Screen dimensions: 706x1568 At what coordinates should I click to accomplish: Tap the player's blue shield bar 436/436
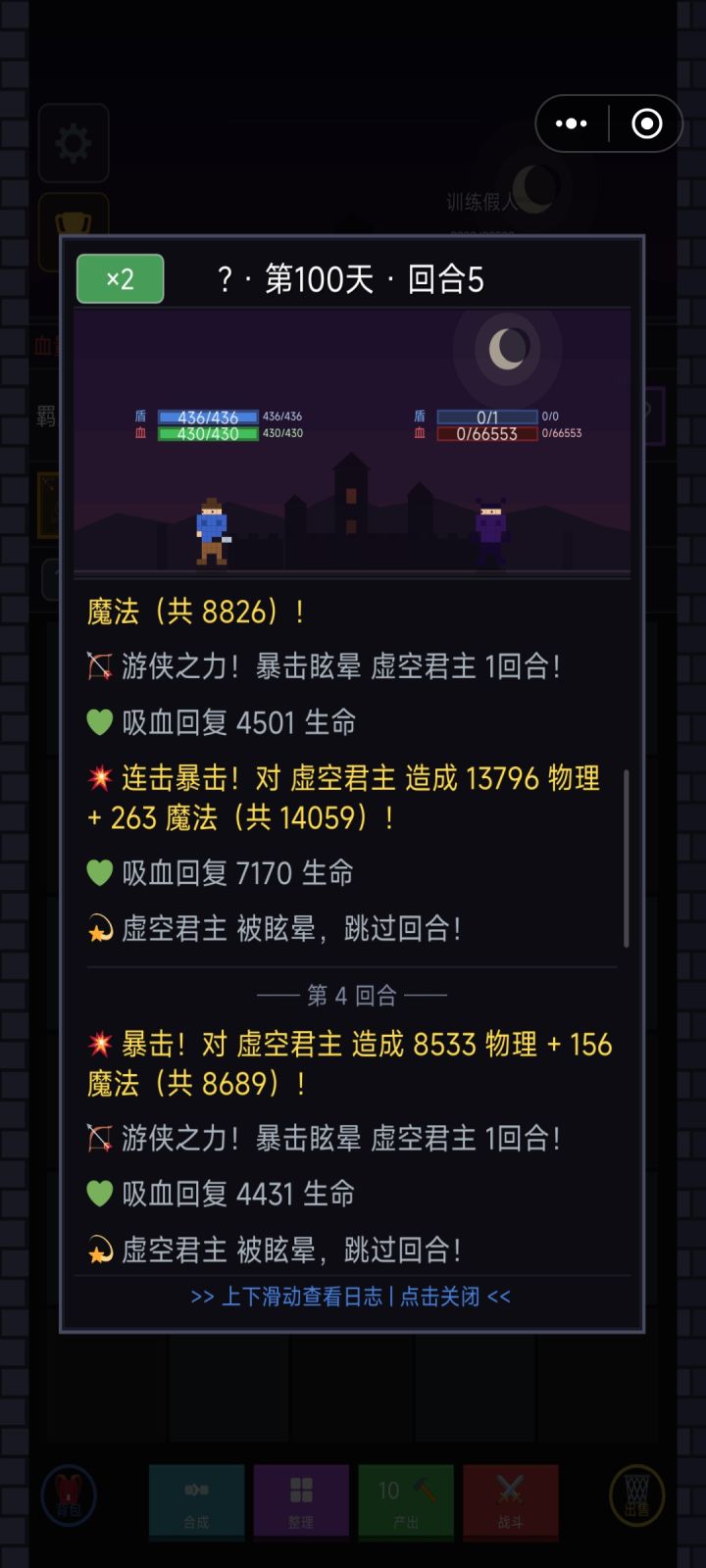pos(206,416)
